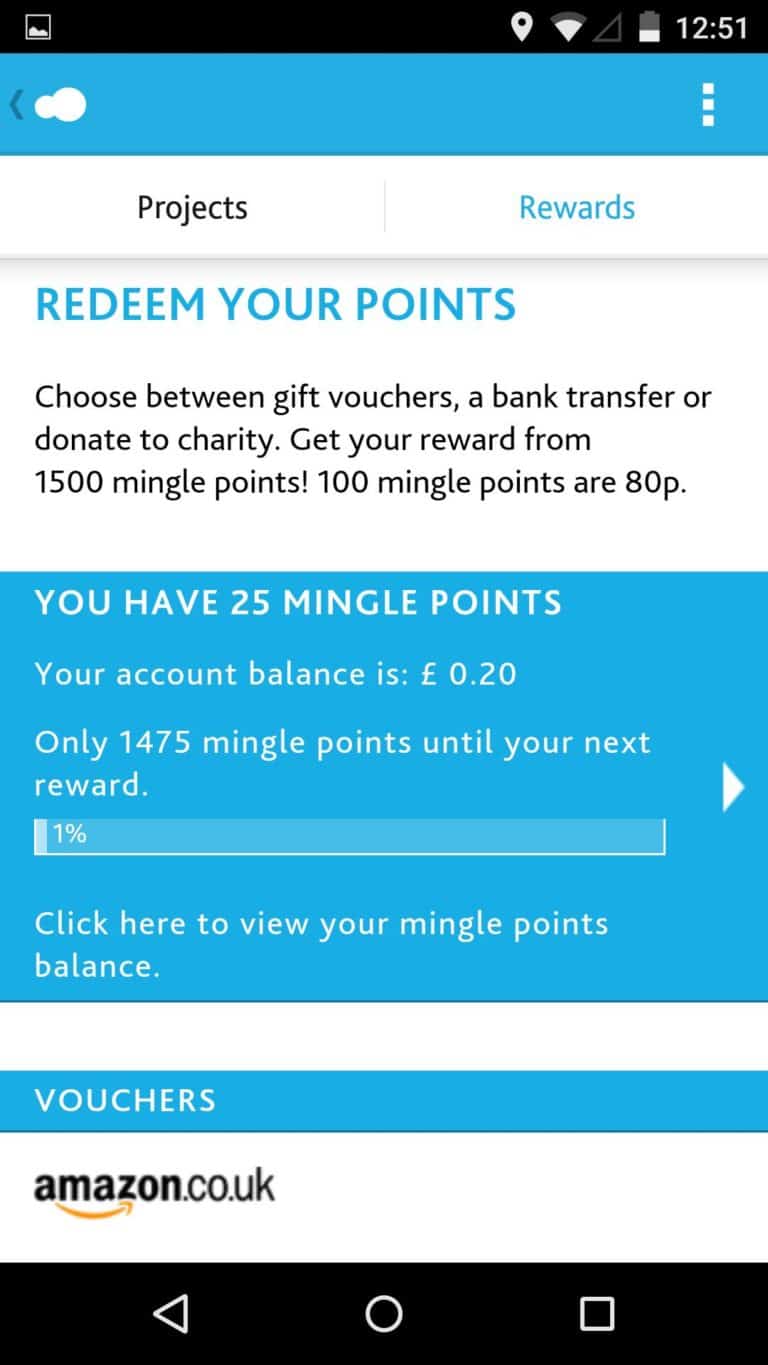768x1365 pixels.
Task: Select the amazon.co.uk voucher logo
Action: pos(153,1187)
